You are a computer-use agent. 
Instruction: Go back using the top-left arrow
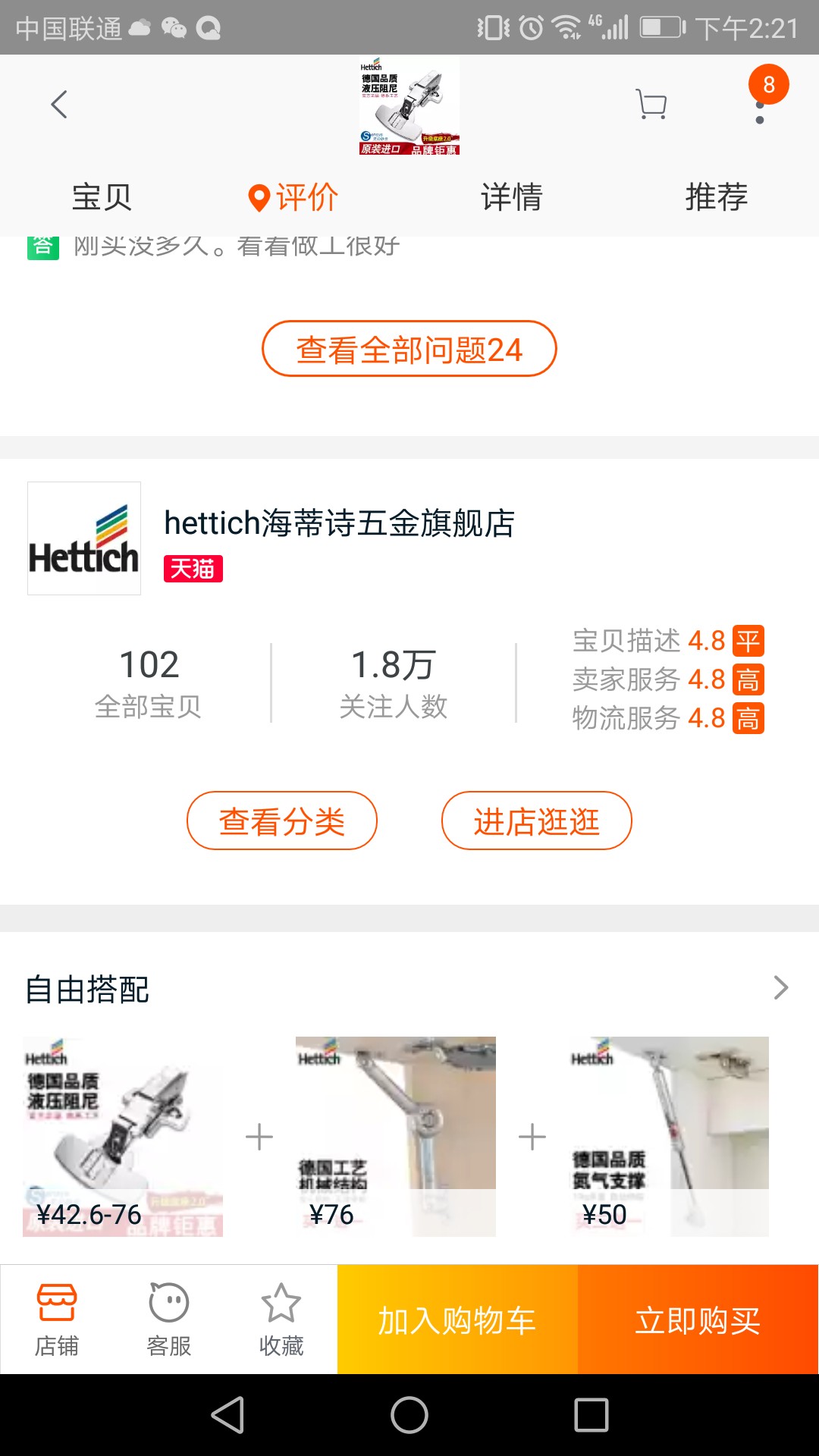pyautogui.click(x=59, y=105)
